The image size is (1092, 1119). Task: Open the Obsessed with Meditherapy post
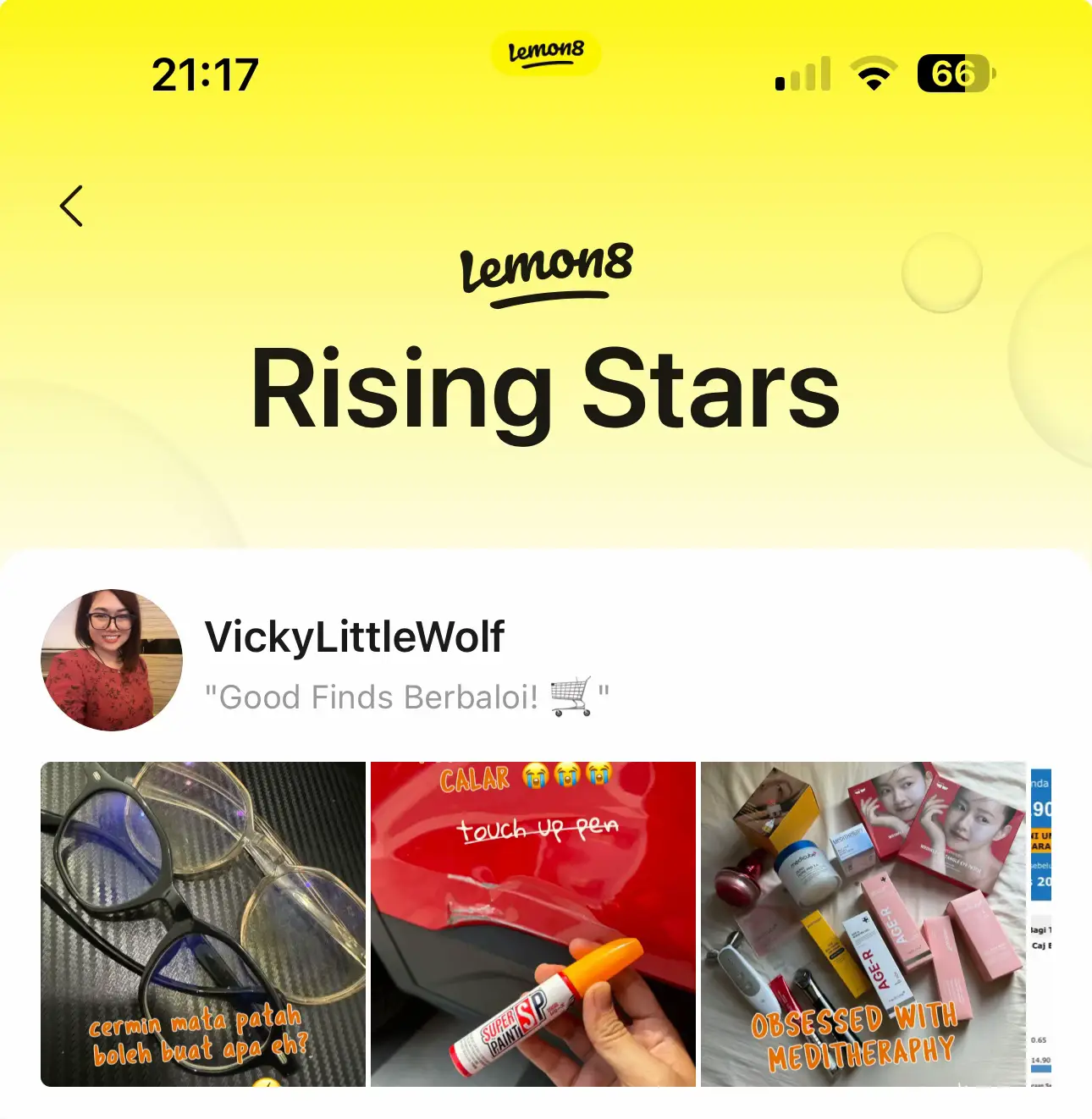pyautogui.click(x=863, y=923)
